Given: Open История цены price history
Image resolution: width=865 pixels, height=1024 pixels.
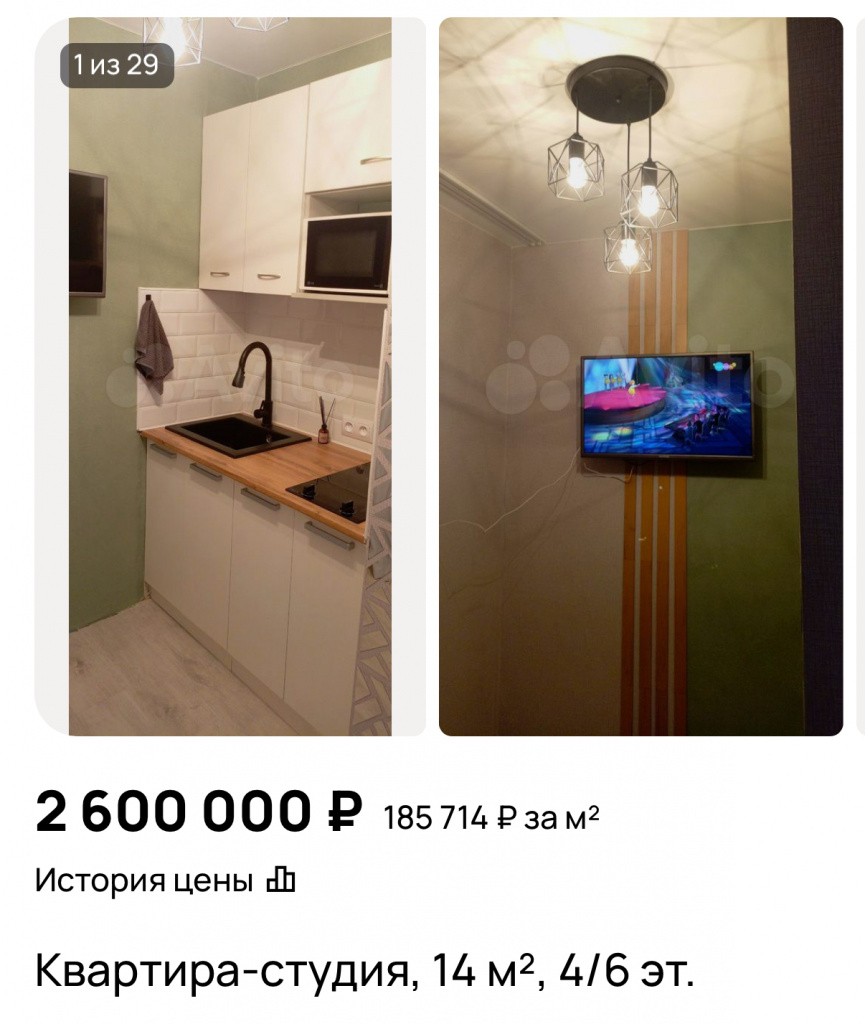Looking at the screenshot, I should tap(165, 881).
